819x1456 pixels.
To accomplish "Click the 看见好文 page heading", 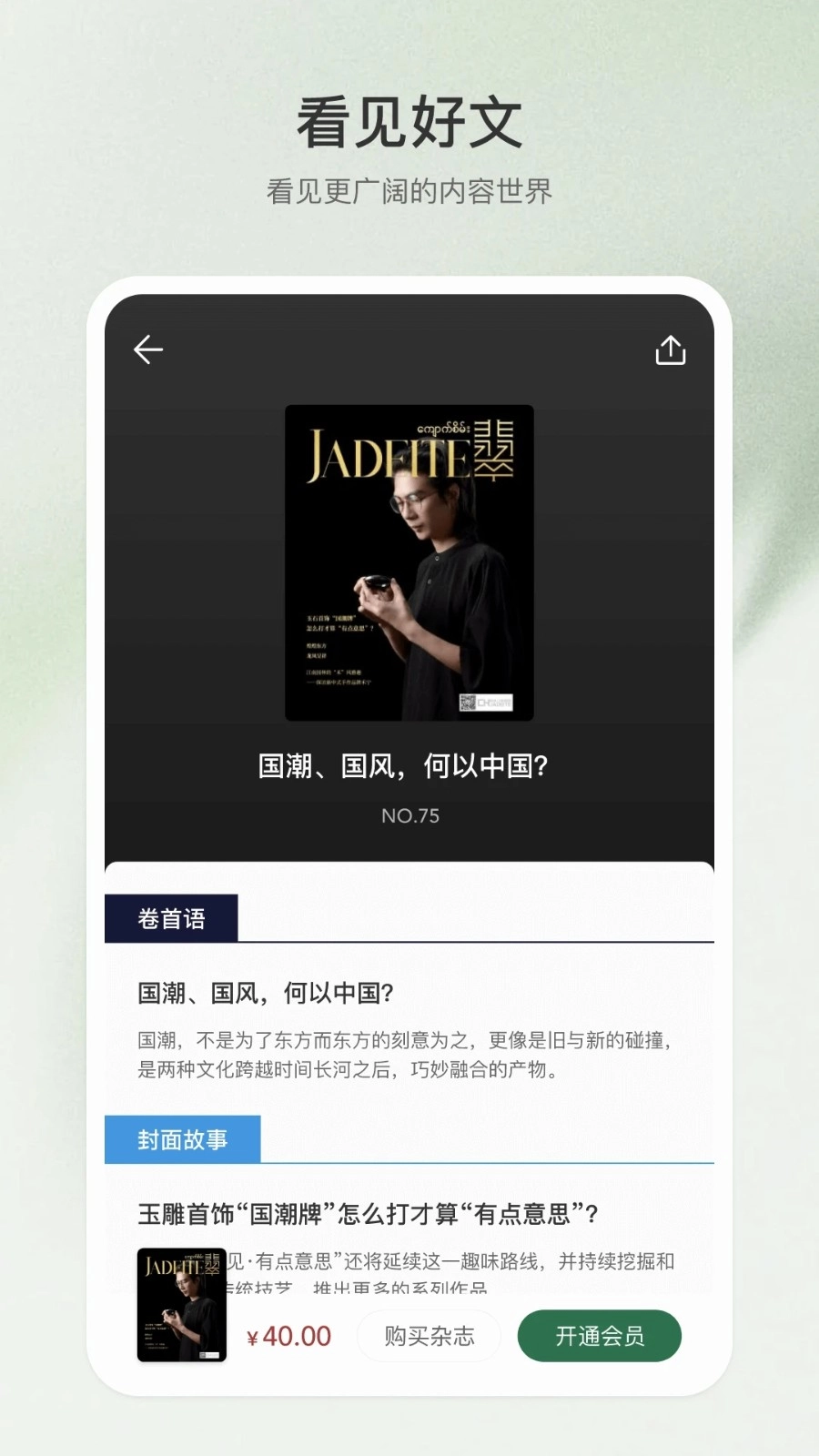I will coord(409,121).
